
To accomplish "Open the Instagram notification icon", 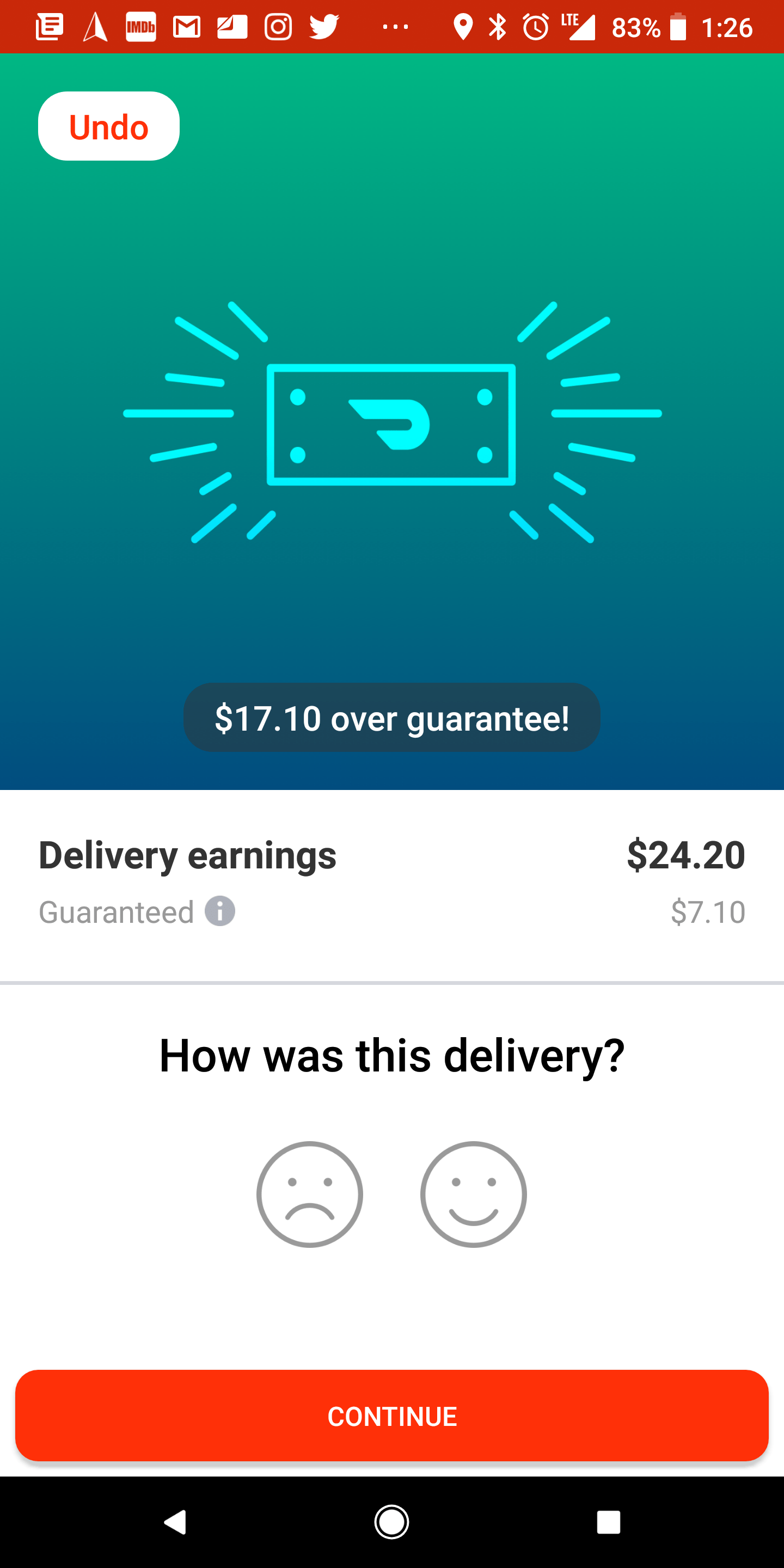I will [x=278, y=26].
